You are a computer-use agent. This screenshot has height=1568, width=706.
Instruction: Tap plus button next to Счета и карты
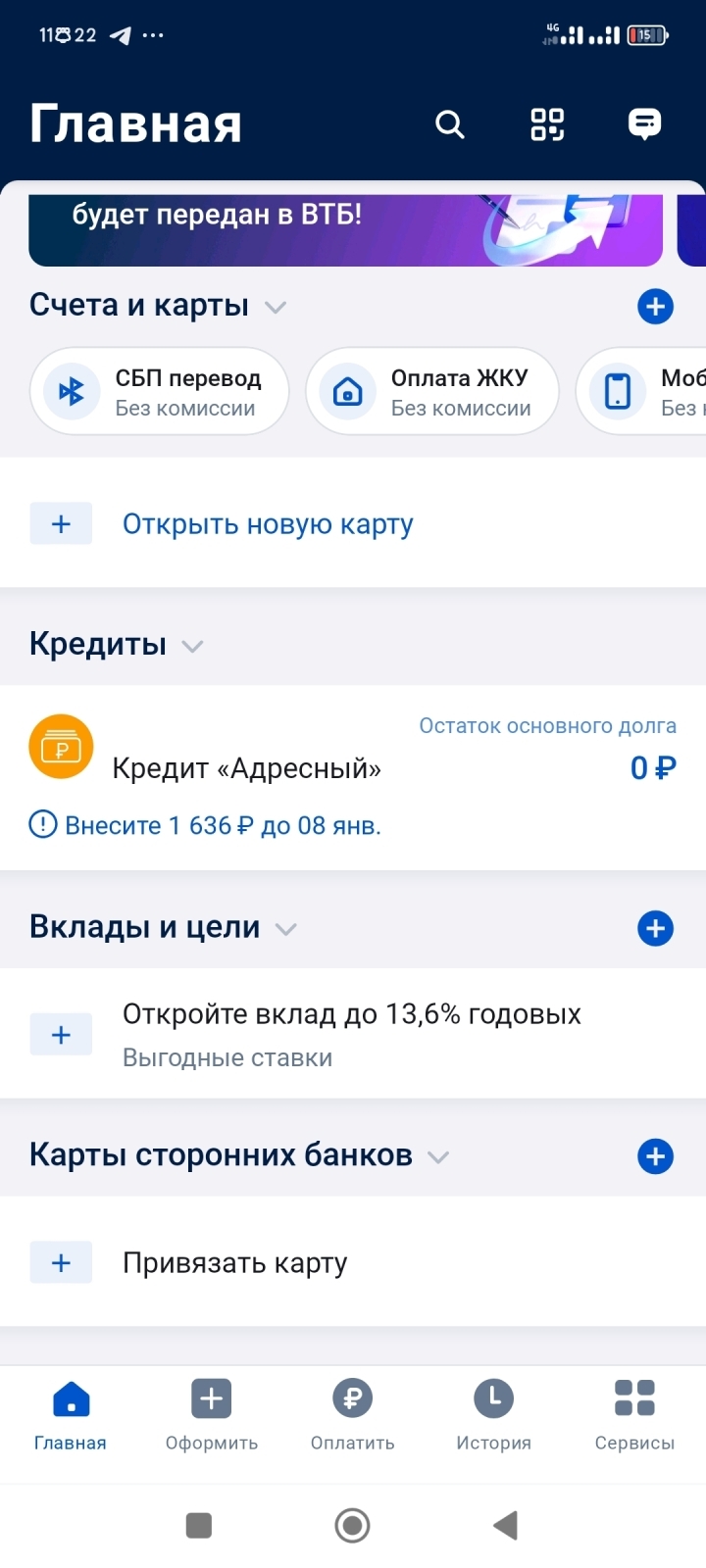(655, 307)
